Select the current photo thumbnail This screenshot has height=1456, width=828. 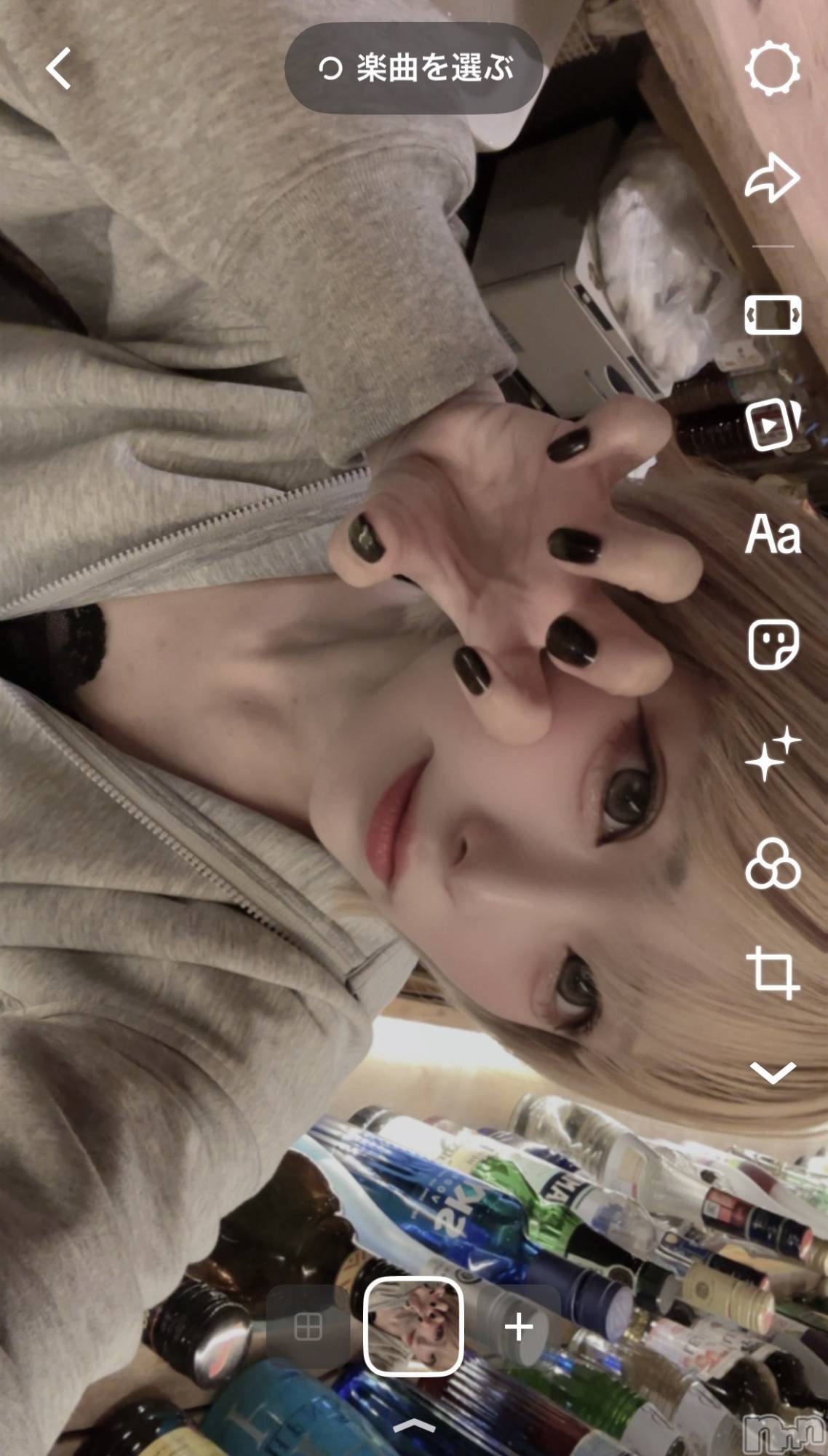[413, 1326]
